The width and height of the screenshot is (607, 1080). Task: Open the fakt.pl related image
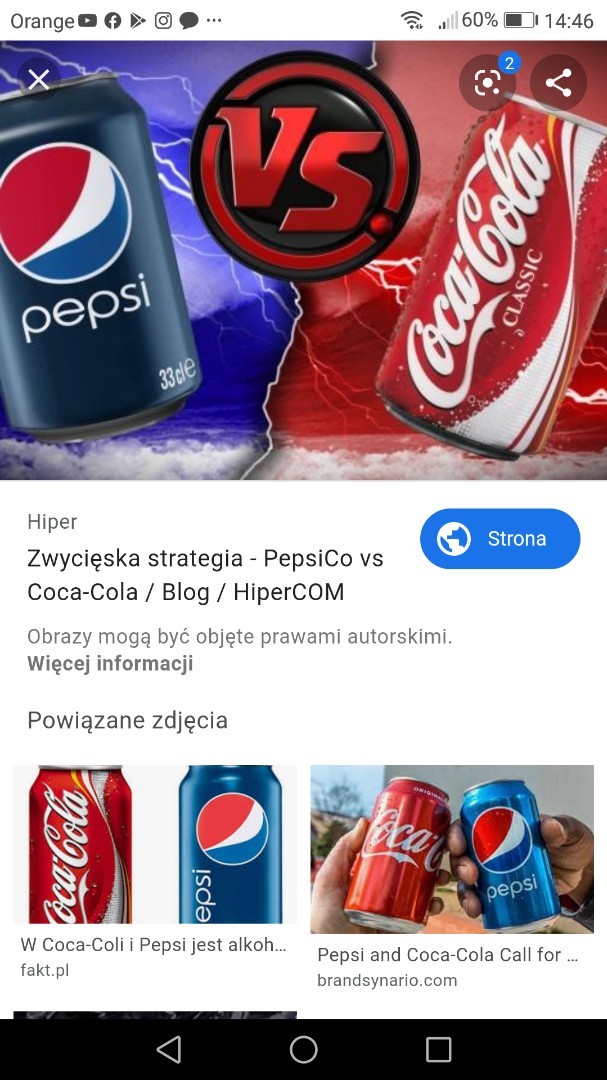point(155,845)
